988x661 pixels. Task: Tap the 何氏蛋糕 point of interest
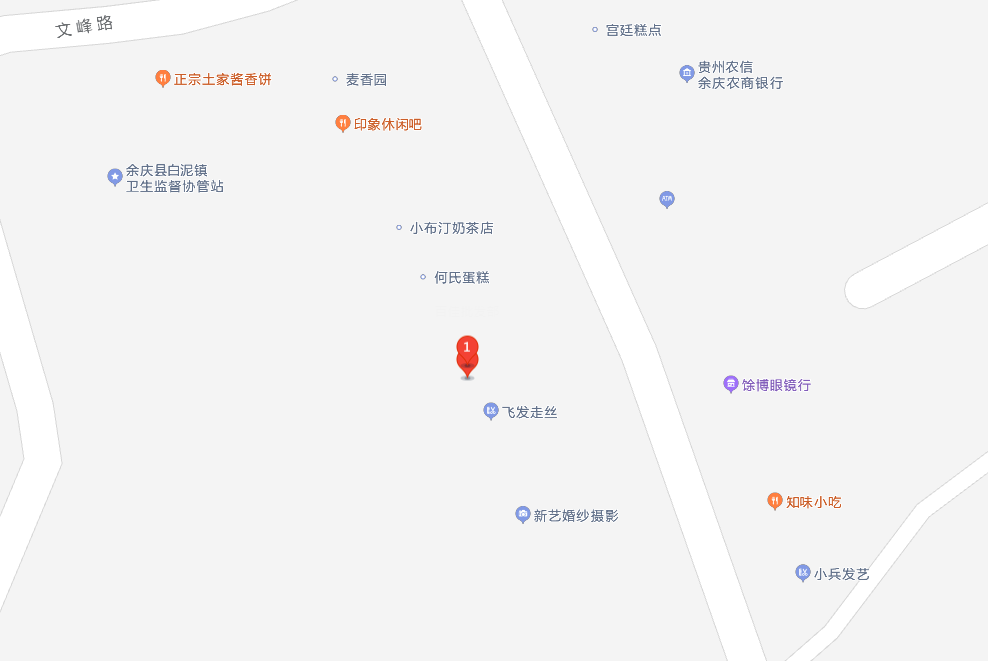pos(423,277)
